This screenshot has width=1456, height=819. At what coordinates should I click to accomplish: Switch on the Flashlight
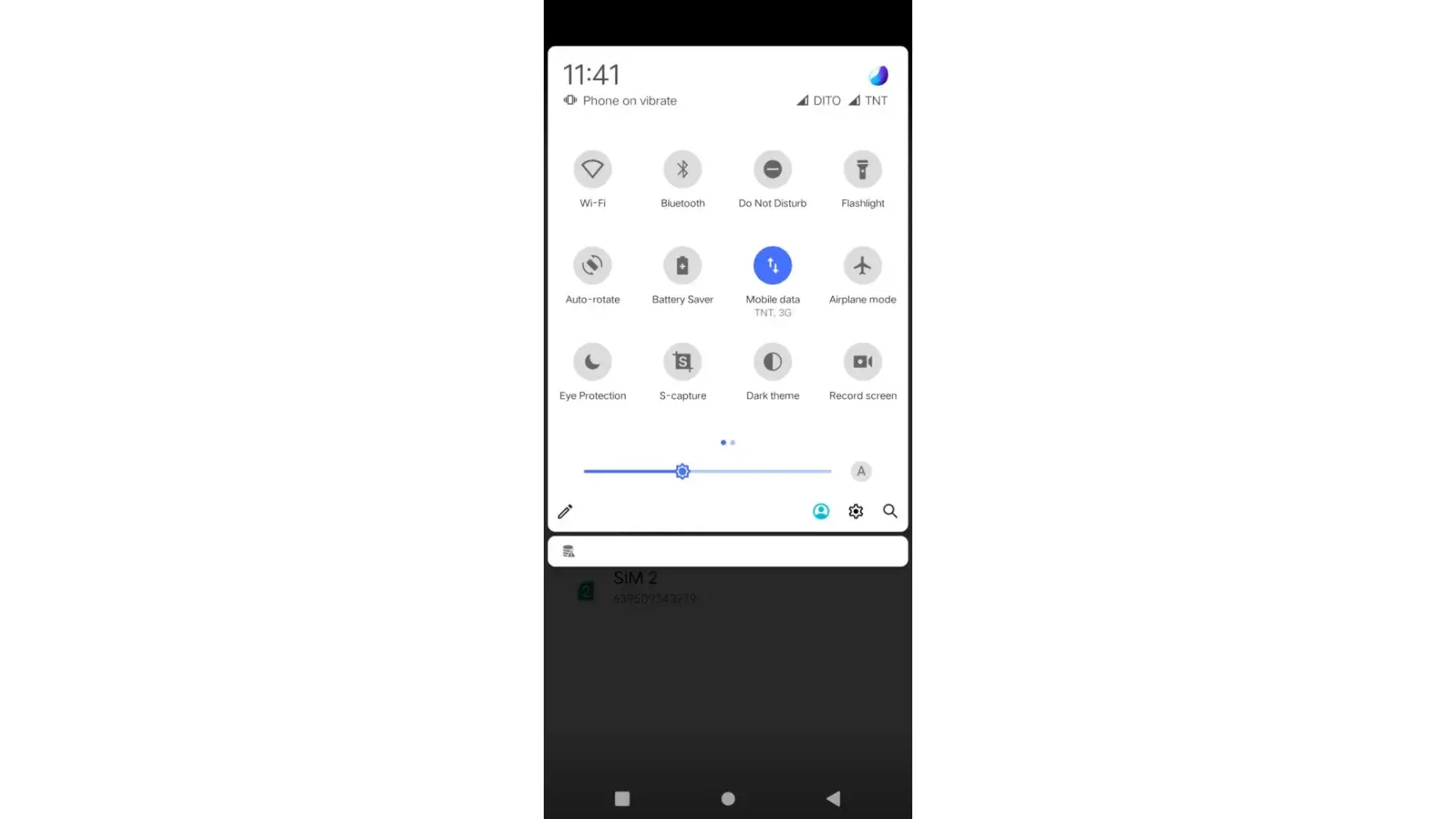(x=862, y=170)
